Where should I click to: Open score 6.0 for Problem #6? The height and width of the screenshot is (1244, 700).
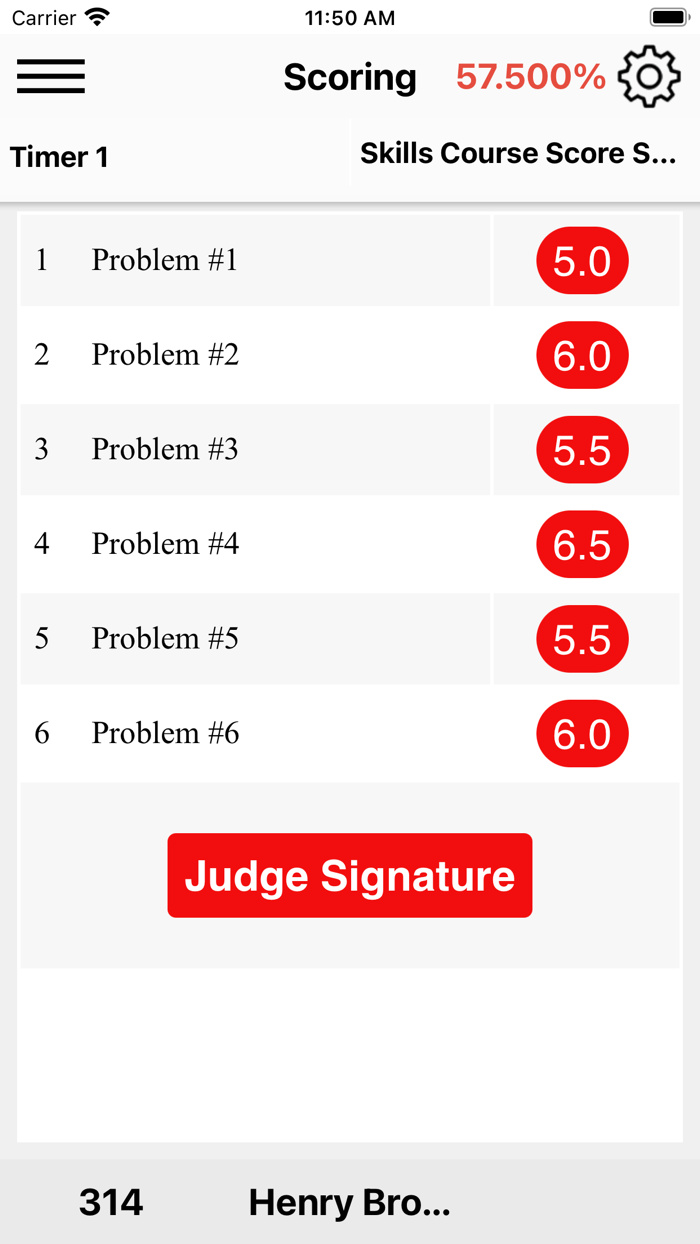point(582,734)
